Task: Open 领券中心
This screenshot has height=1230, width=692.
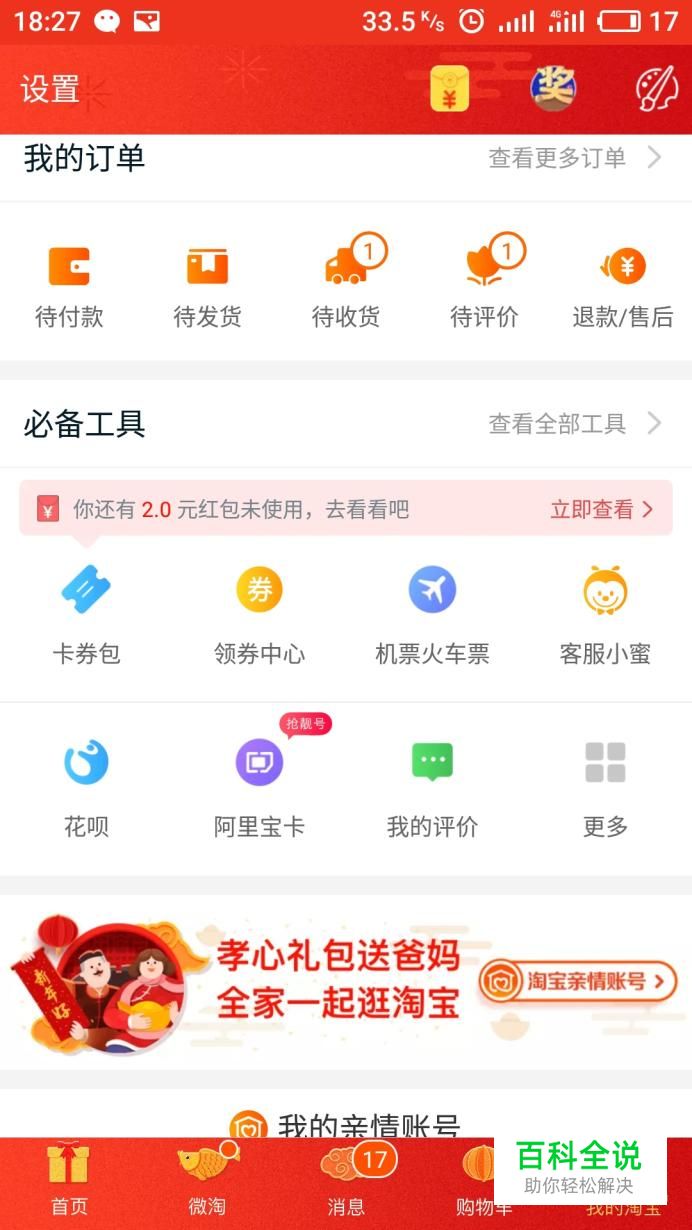Action: pyautogui.click(x=259, y=615)
